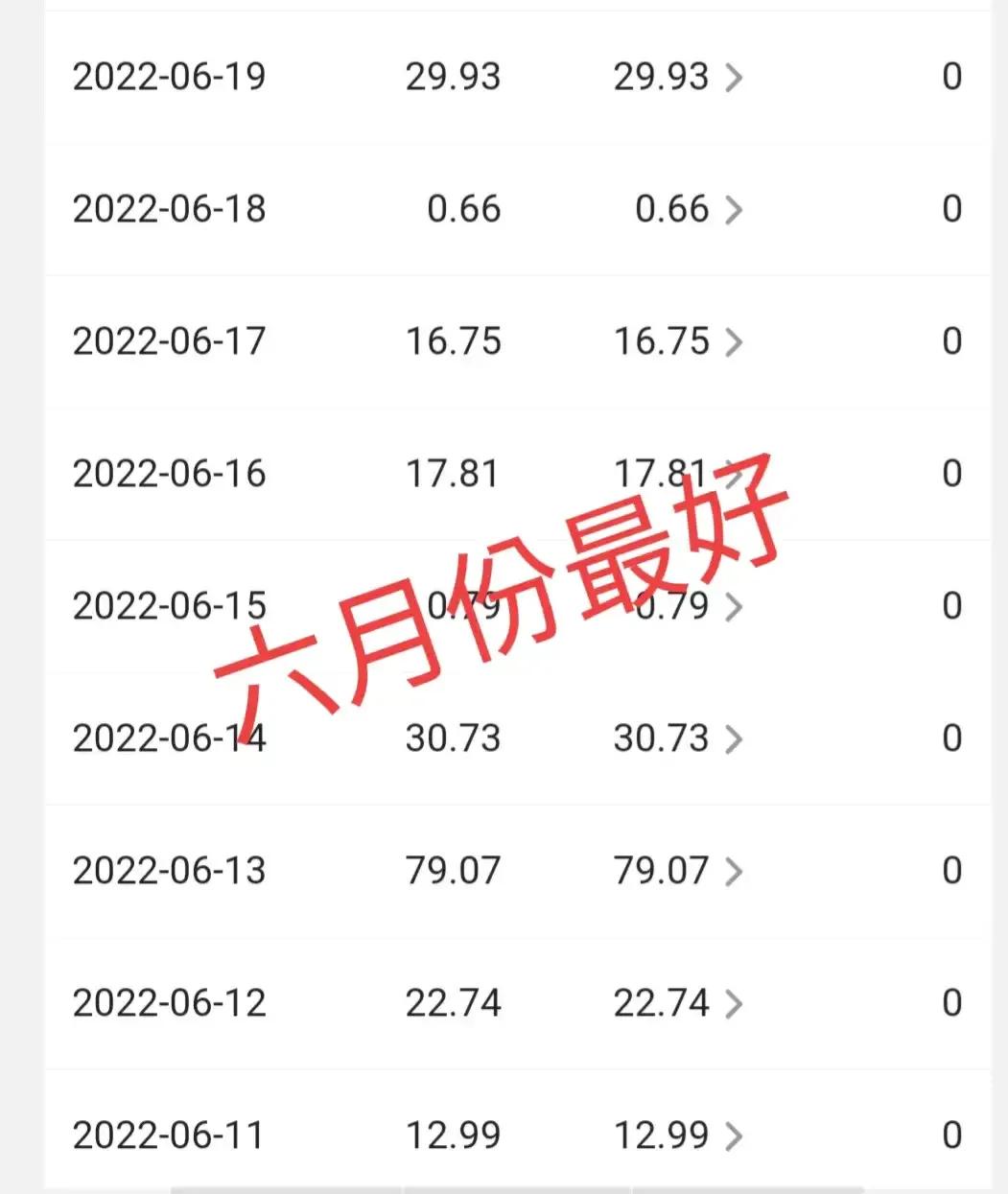Expand details for the 2022-06-18 entry
1008x1194 pixels.
pyautogui.click(x=735, y=208)
